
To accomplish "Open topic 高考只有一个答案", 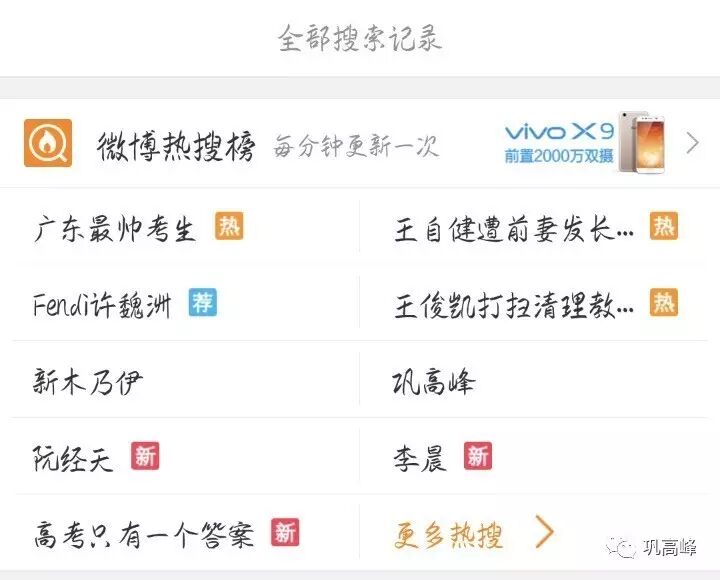I will tap(144, 533).
